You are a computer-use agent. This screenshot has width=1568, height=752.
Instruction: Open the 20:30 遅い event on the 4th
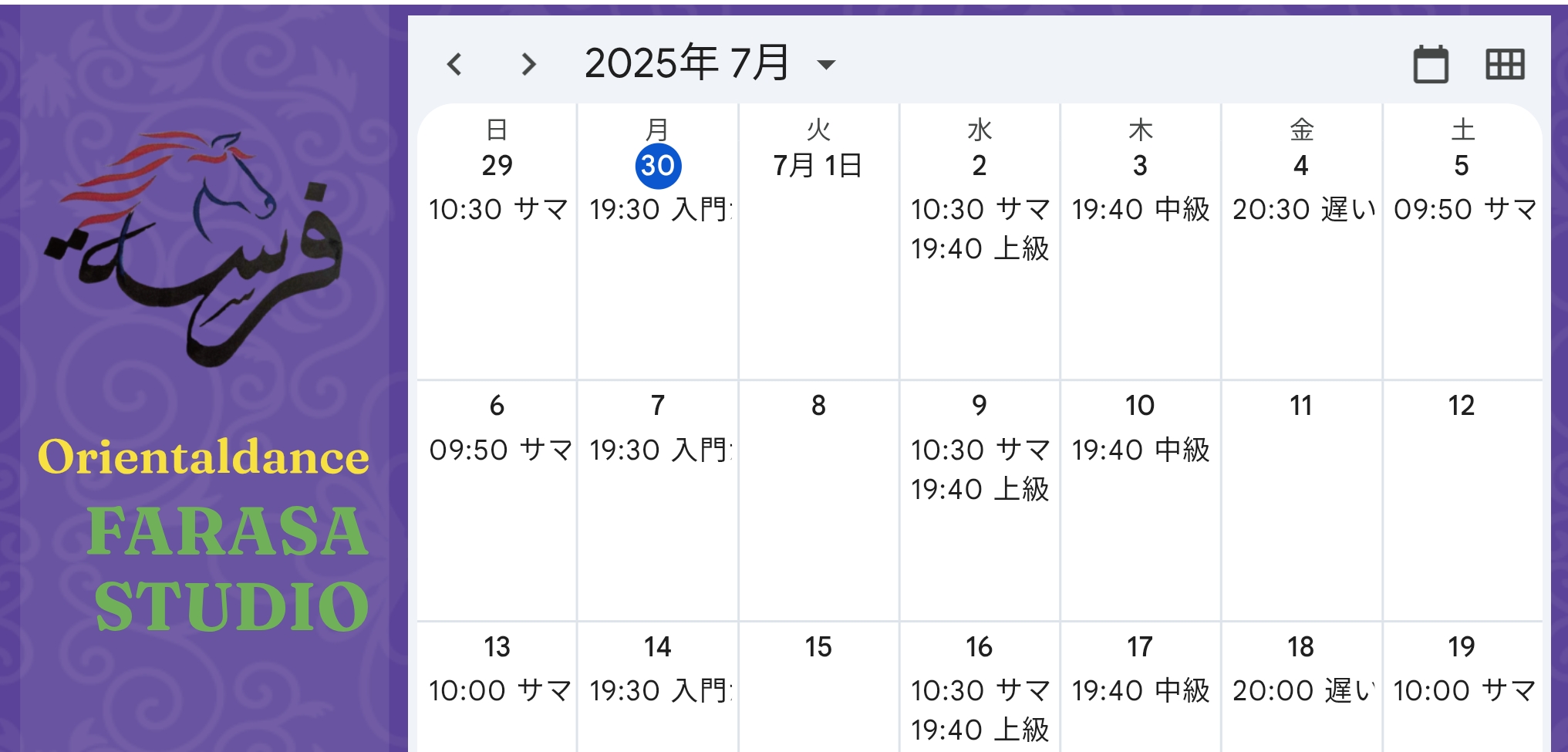(x=1302, y=209)
